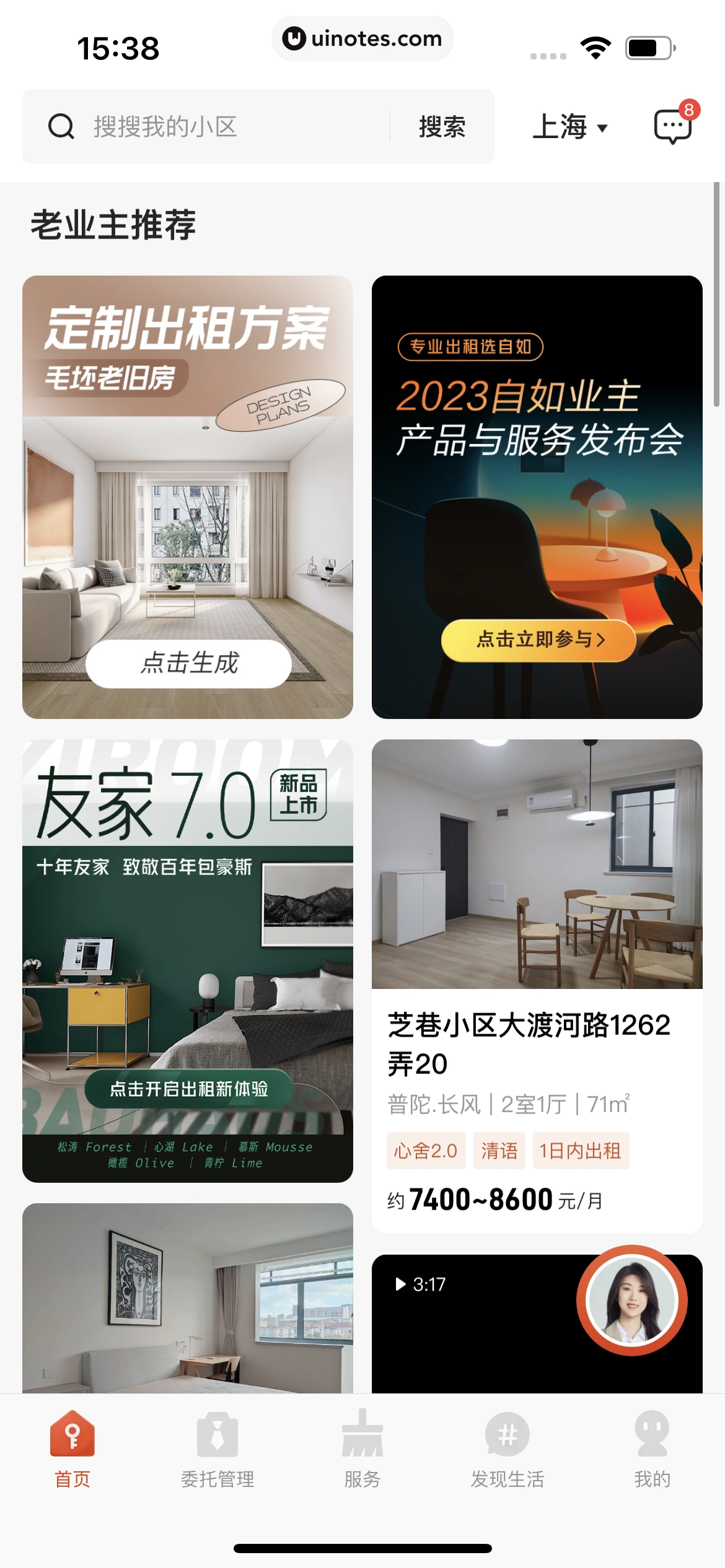The image size is (725, 1568).
Task: Open the 上海 city selector dropdown
Action: click(571, 127)
